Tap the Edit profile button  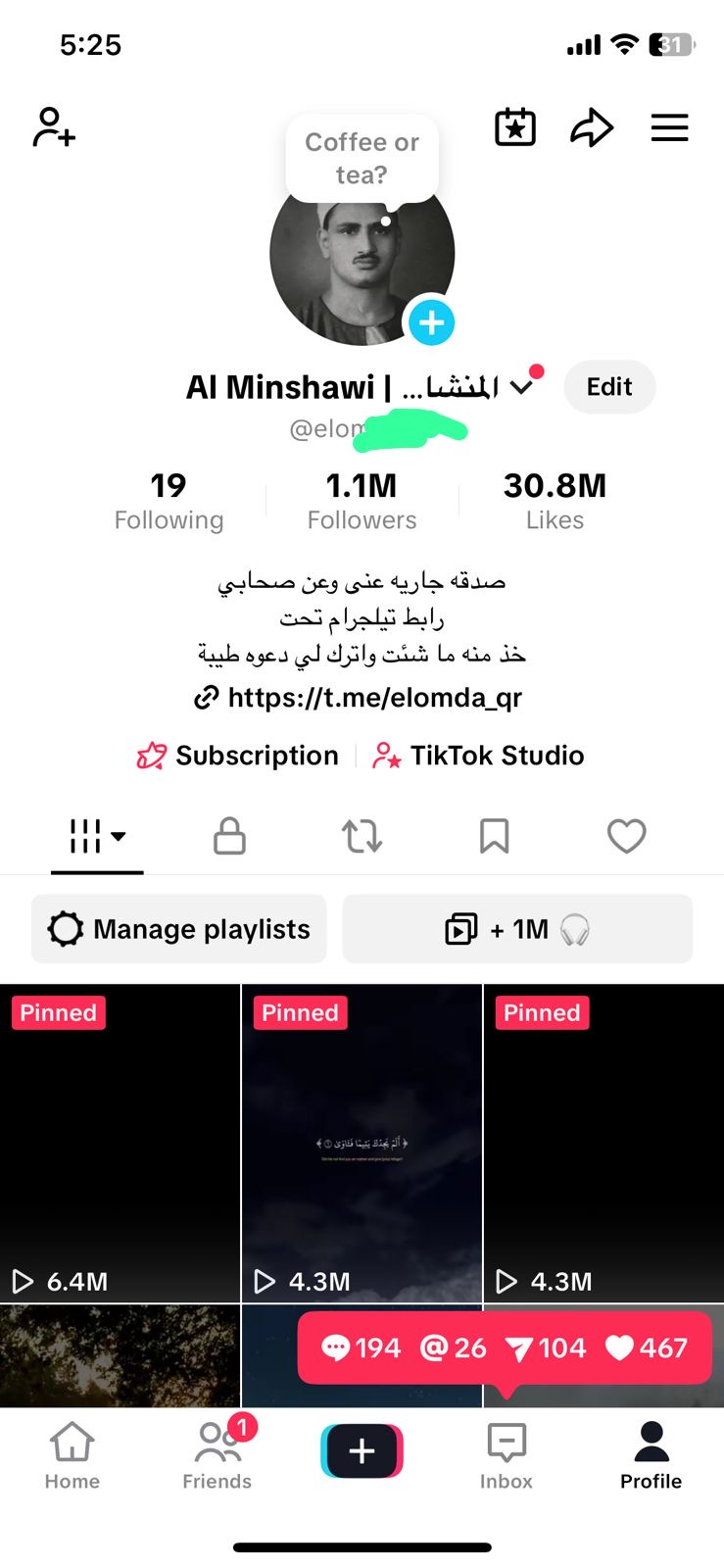(x=609, y=387)
